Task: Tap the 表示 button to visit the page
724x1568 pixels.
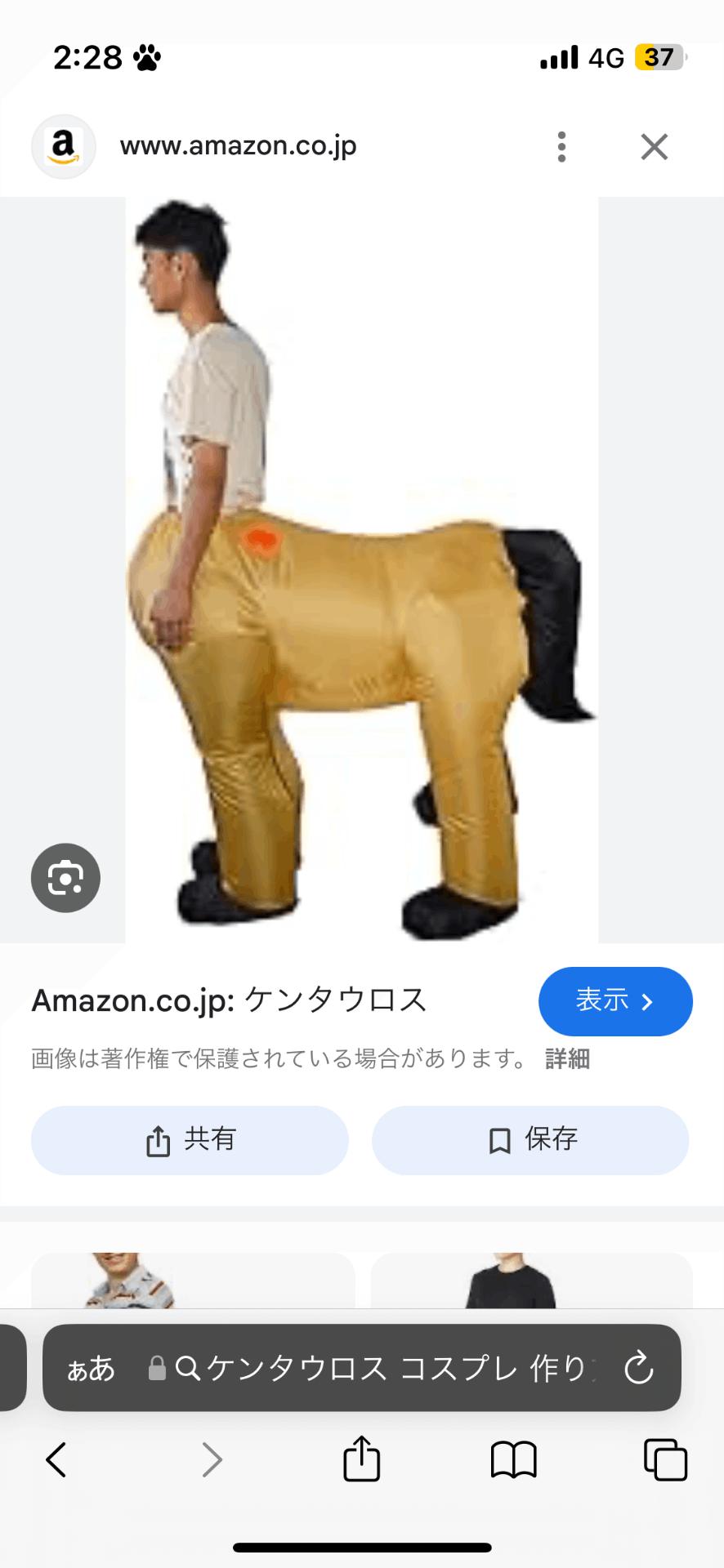Action: coord(615,1001)
